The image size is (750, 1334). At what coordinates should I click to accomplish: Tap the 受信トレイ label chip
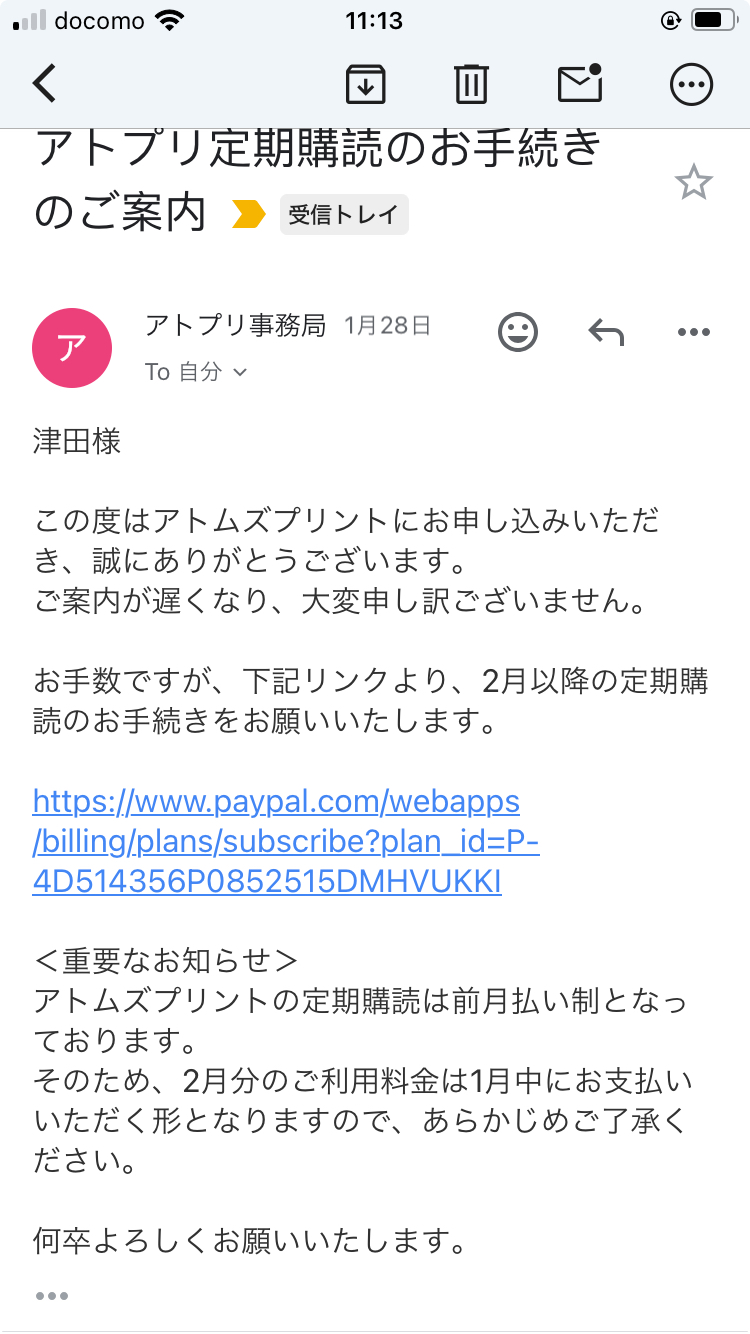[344, 214]
